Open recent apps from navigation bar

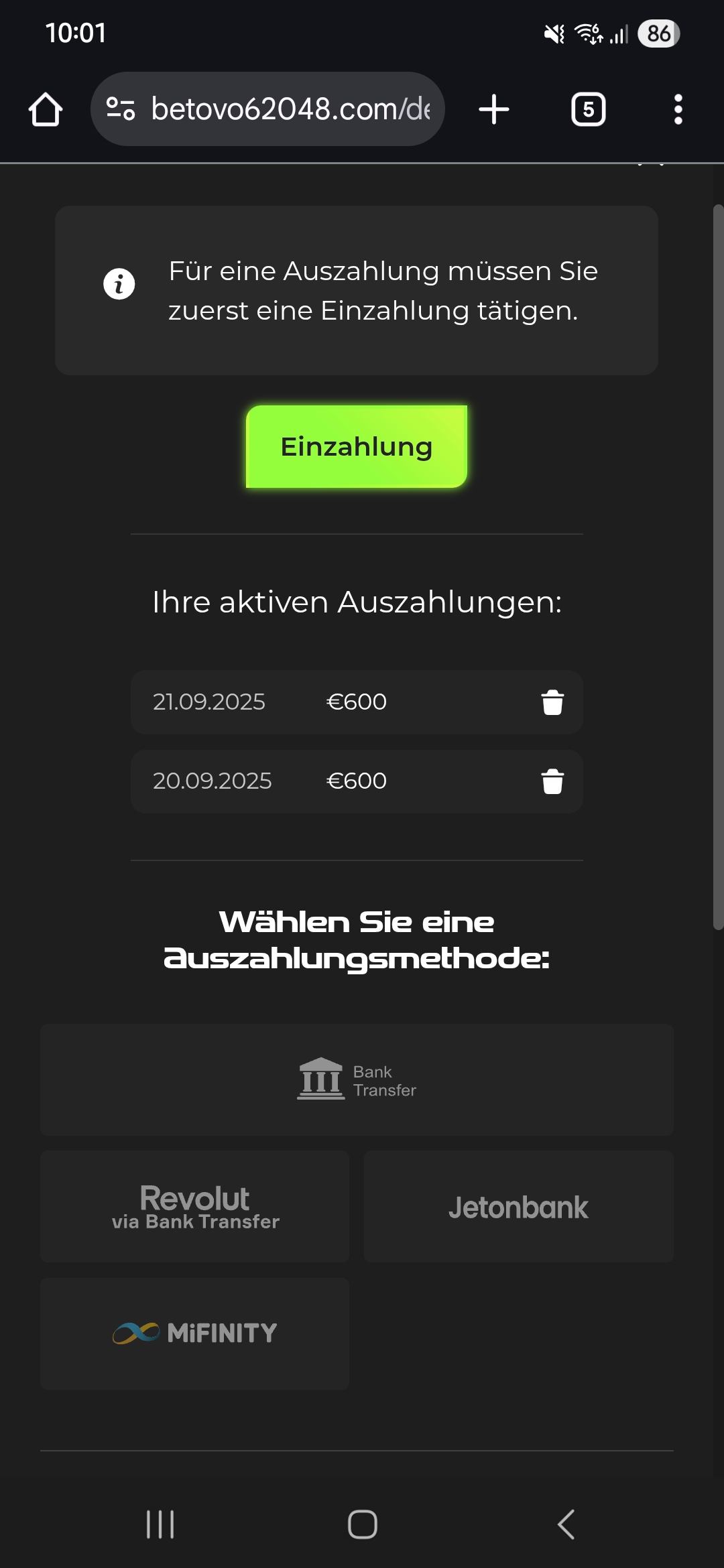click(x=160, y=1524)
